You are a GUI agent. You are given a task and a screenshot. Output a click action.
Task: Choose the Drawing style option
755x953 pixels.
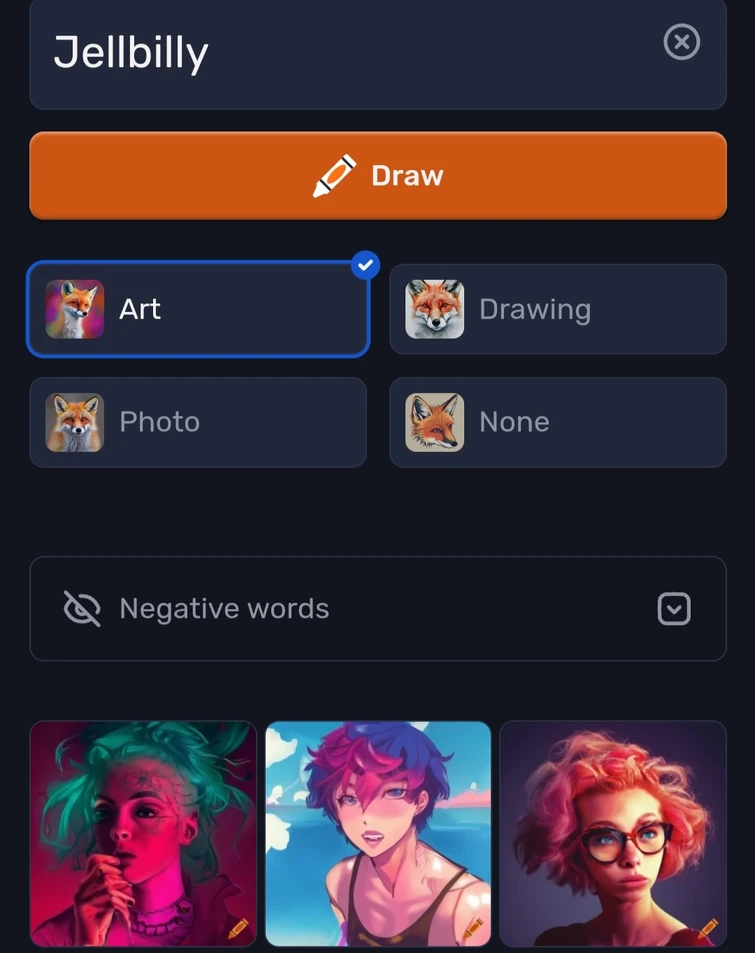[557, 309]
